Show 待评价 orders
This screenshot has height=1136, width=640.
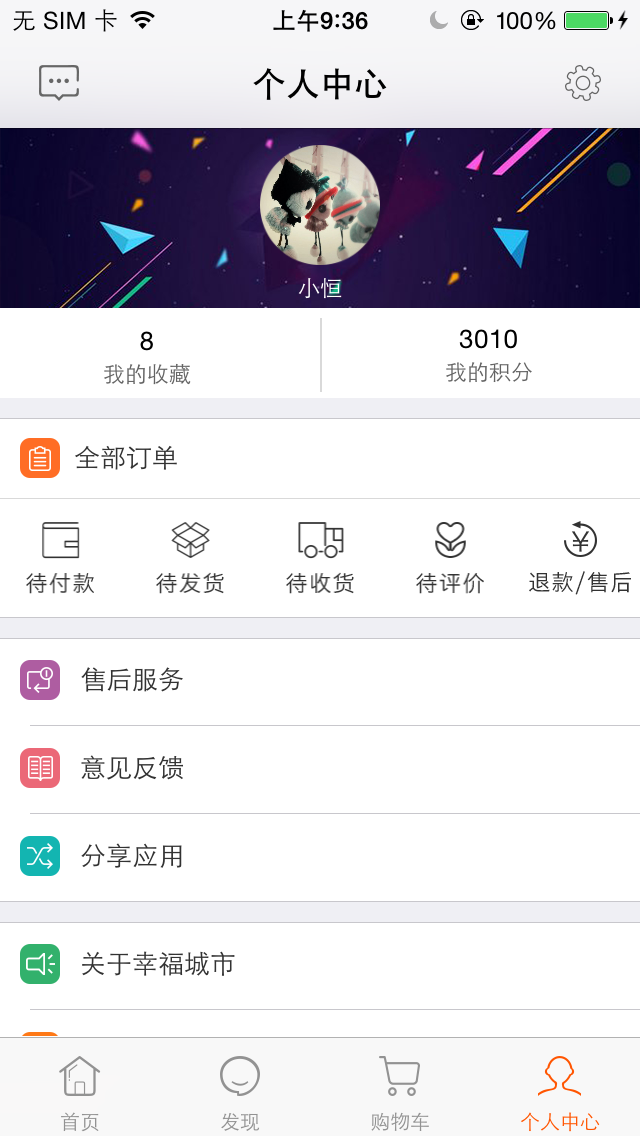[x=450, y=557]
